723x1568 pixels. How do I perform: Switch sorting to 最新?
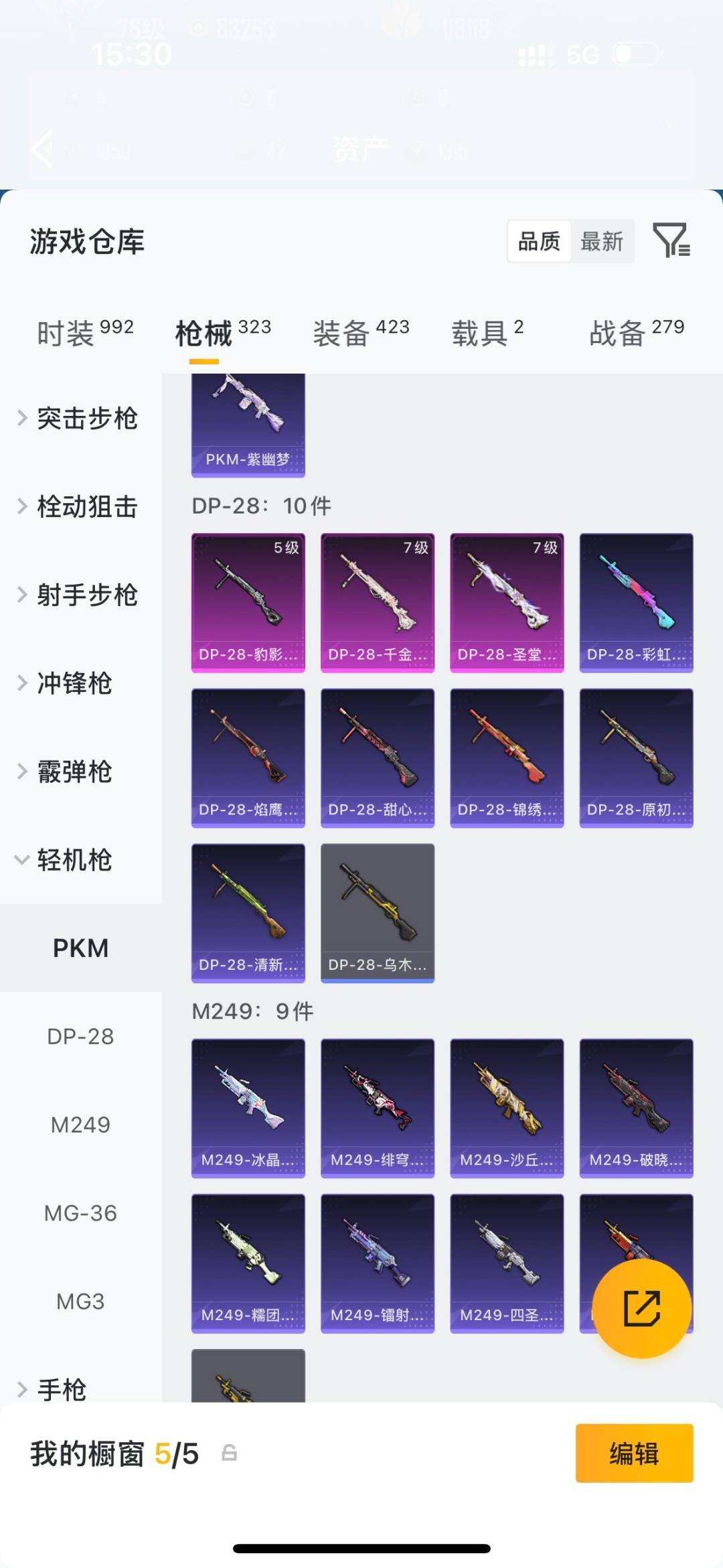tap(602, 242)
